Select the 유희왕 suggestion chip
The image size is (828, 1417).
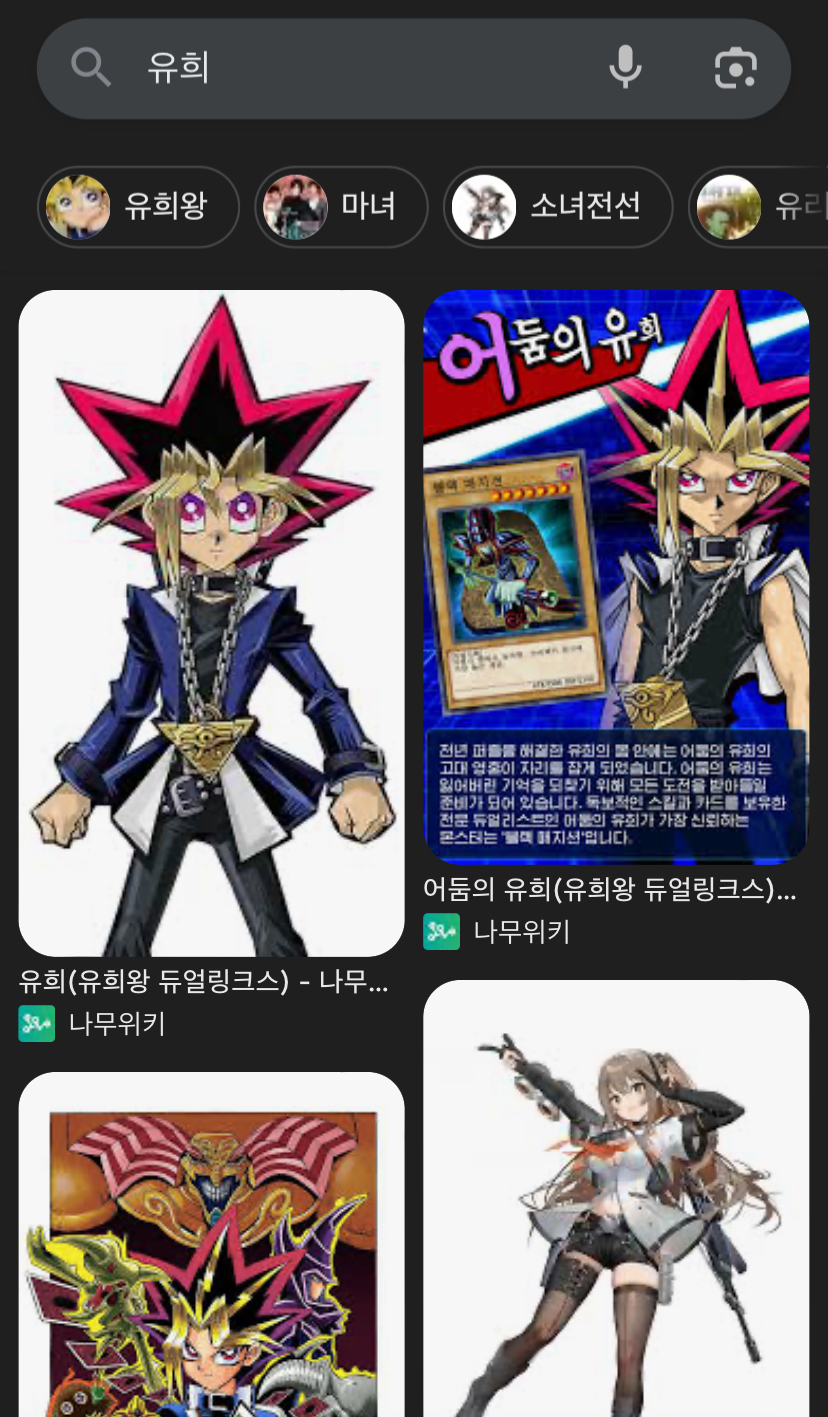(139, 207)
